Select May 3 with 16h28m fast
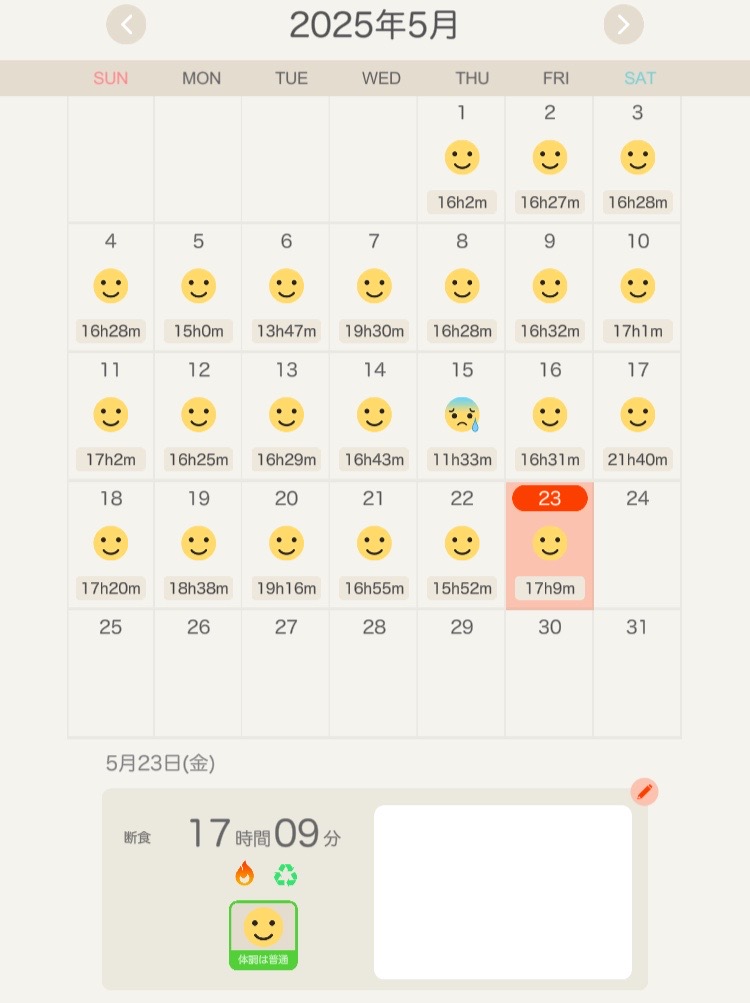 [637, 158]
